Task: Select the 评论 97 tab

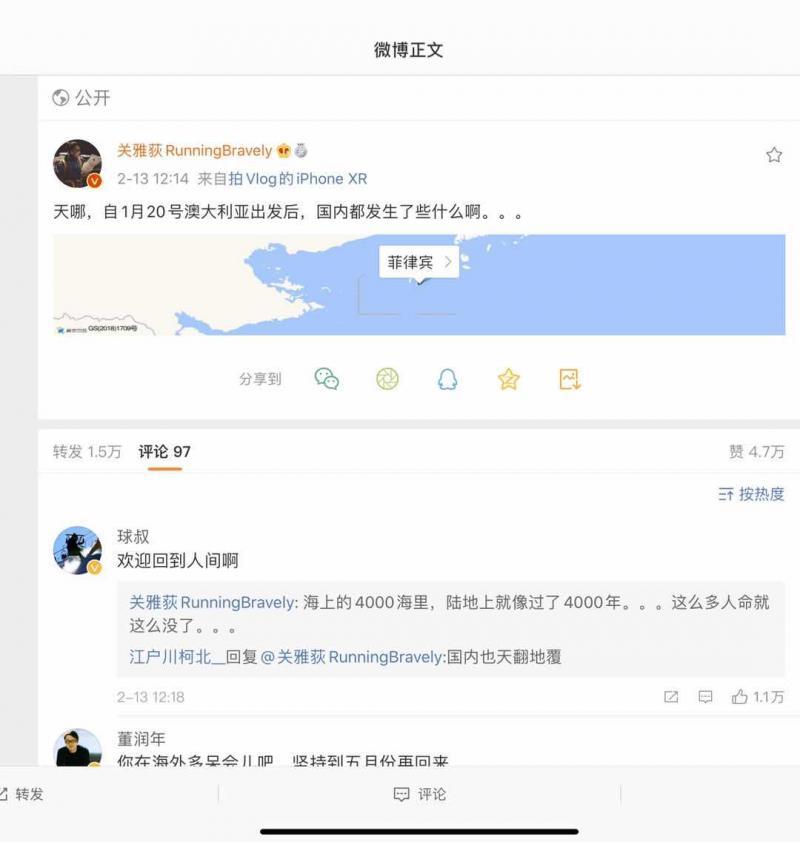Action: tap(164, 452)
